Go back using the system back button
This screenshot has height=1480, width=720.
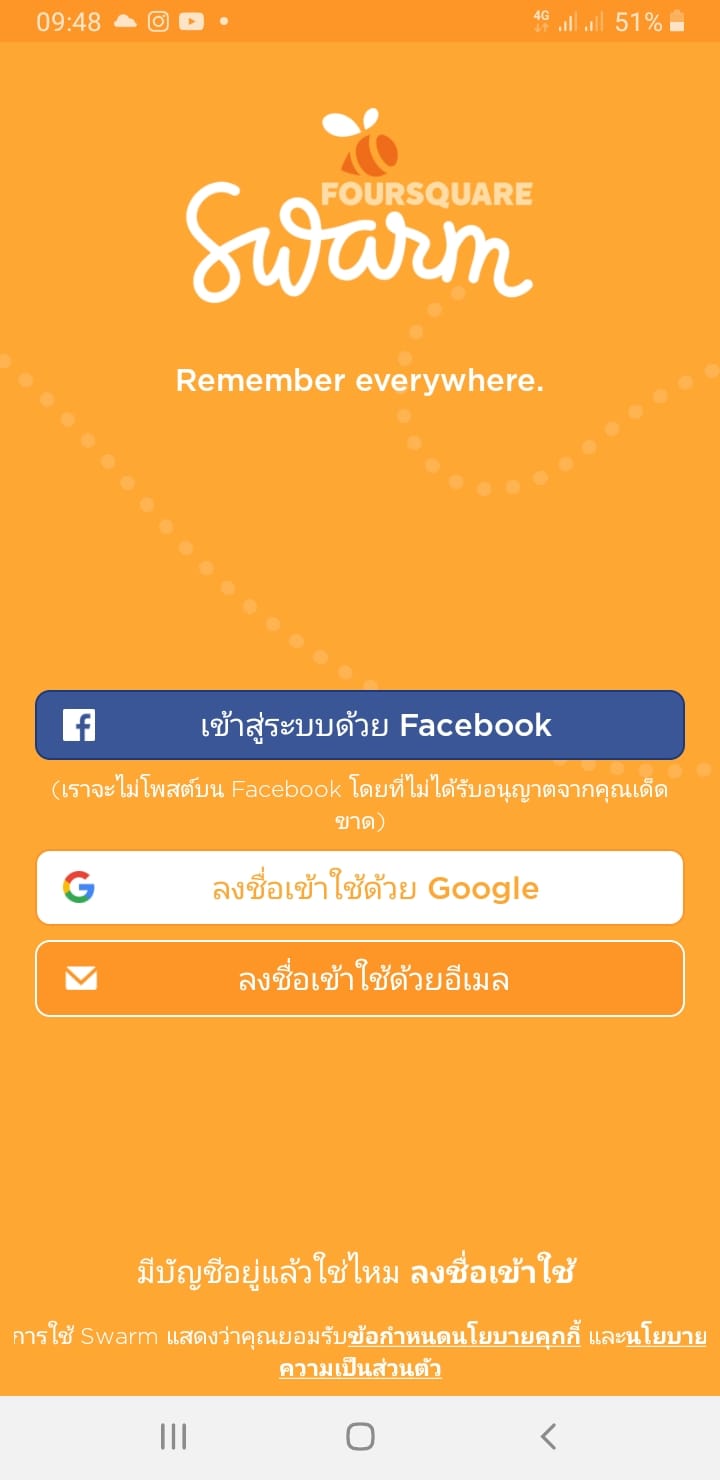[x=547, y=1437]
